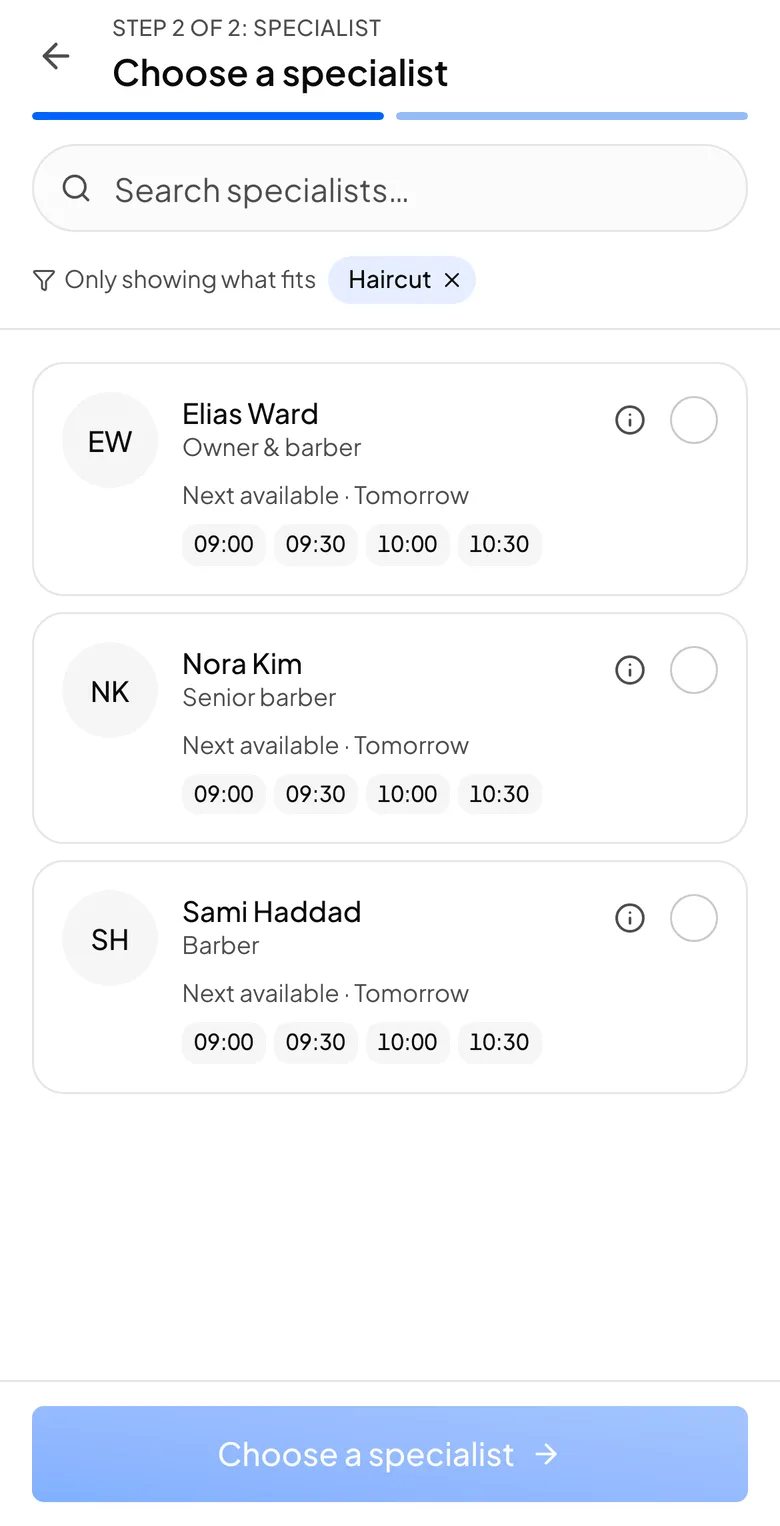Go back with the arrow icon
Image resolution: width=780 pixels, height=1526 pixels.
56,56
